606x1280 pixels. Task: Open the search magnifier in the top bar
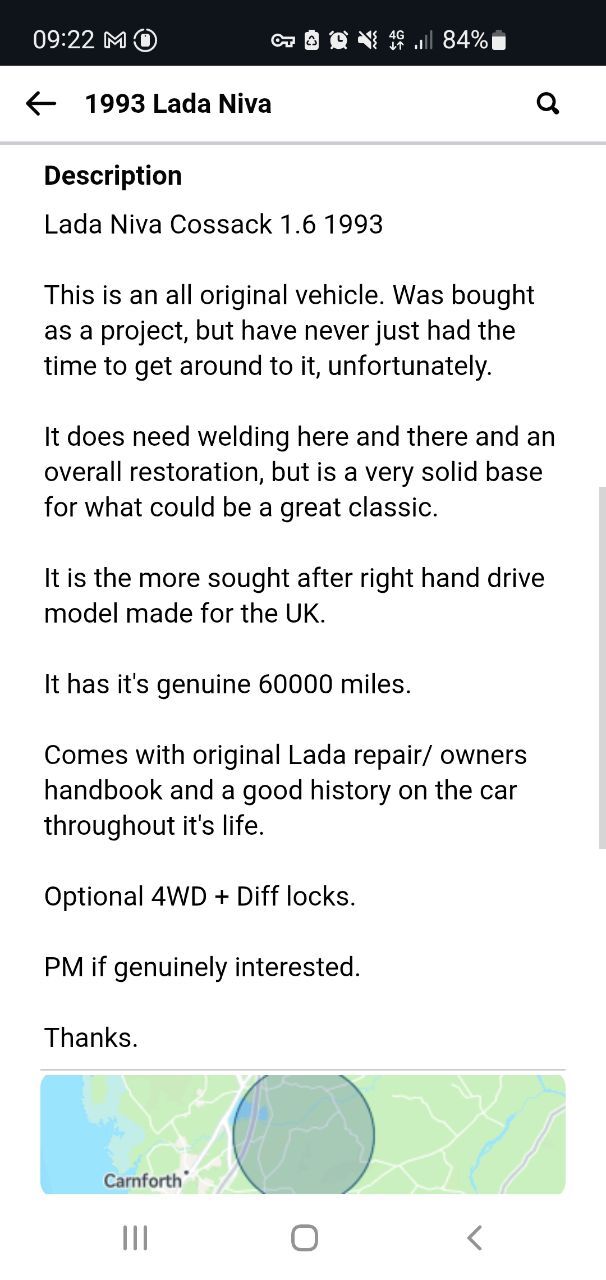click(548, 103)
